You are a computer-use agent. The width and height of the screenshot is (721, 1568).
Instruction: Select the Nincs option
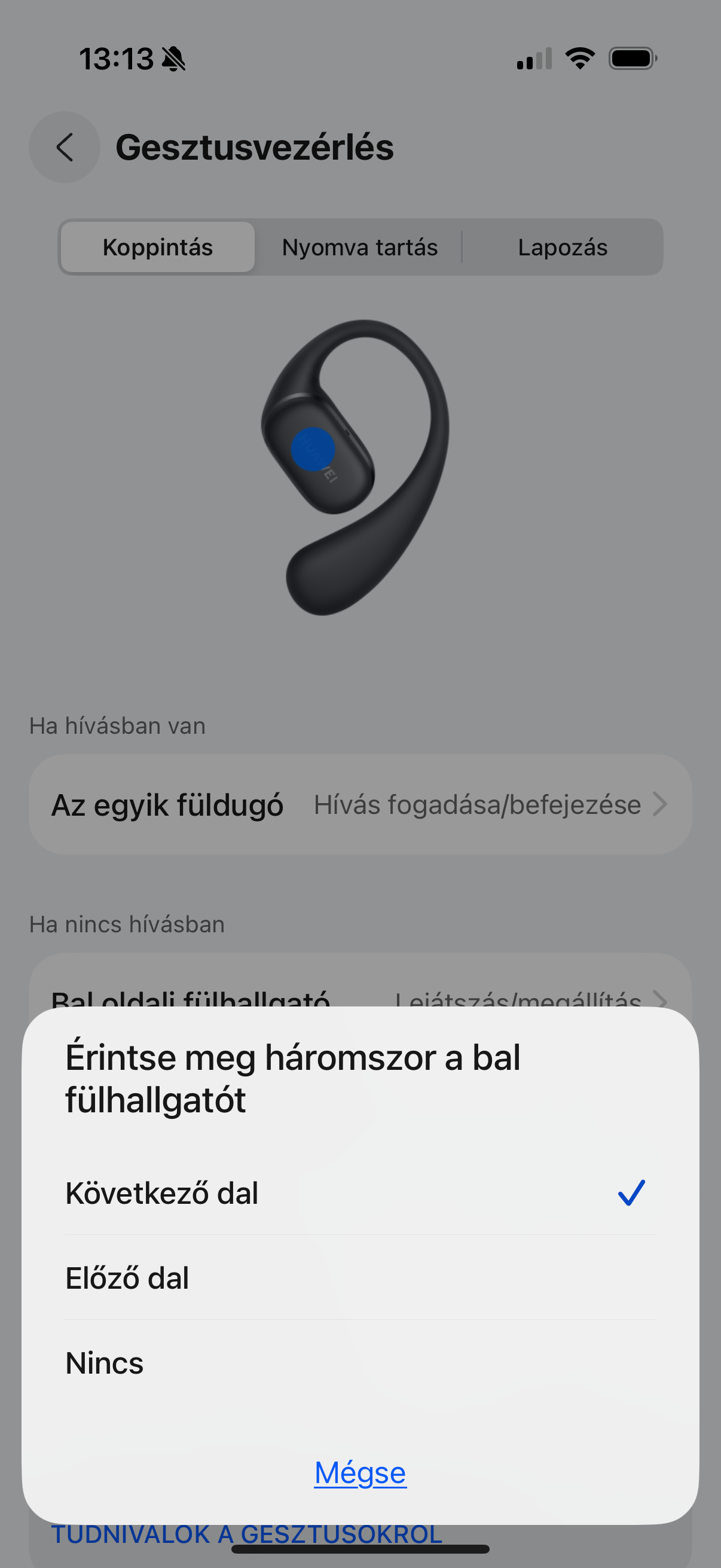360,1363
